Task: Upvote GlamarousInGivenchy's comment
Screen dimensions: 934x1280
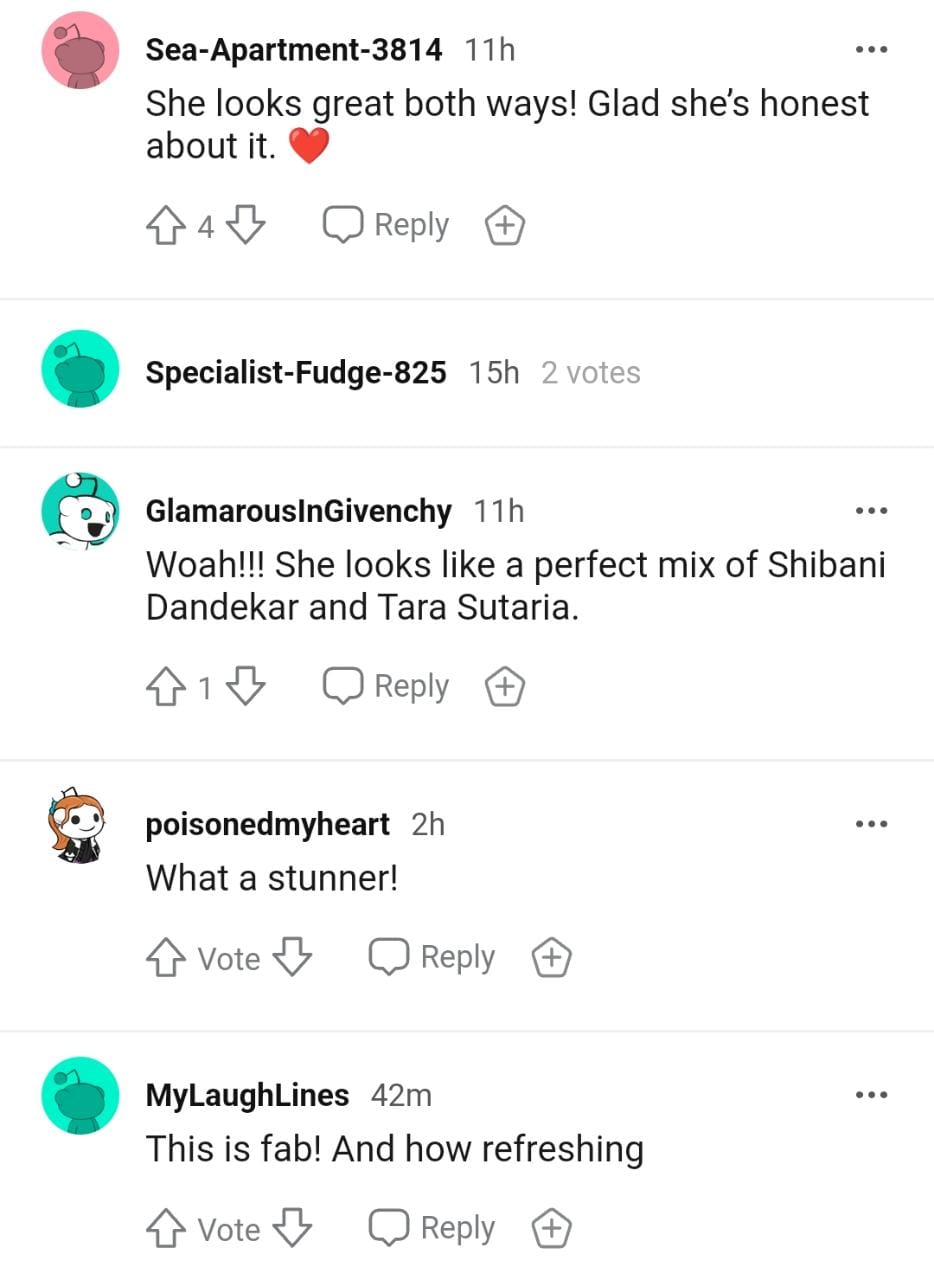Action: (x=164, y=688)
